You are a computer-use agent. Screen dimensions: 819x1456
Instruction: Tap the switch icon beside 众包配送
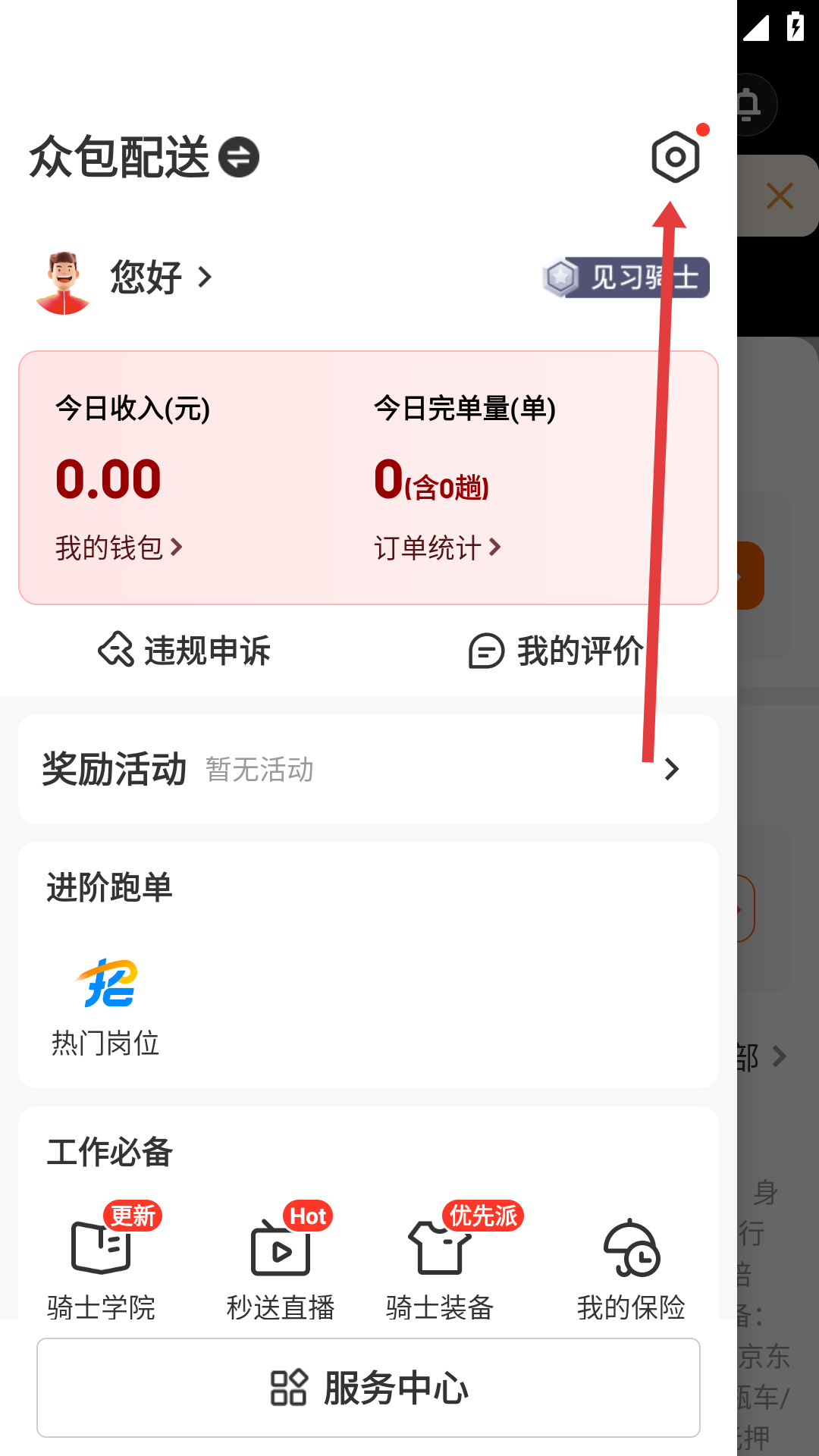(239, 157)
